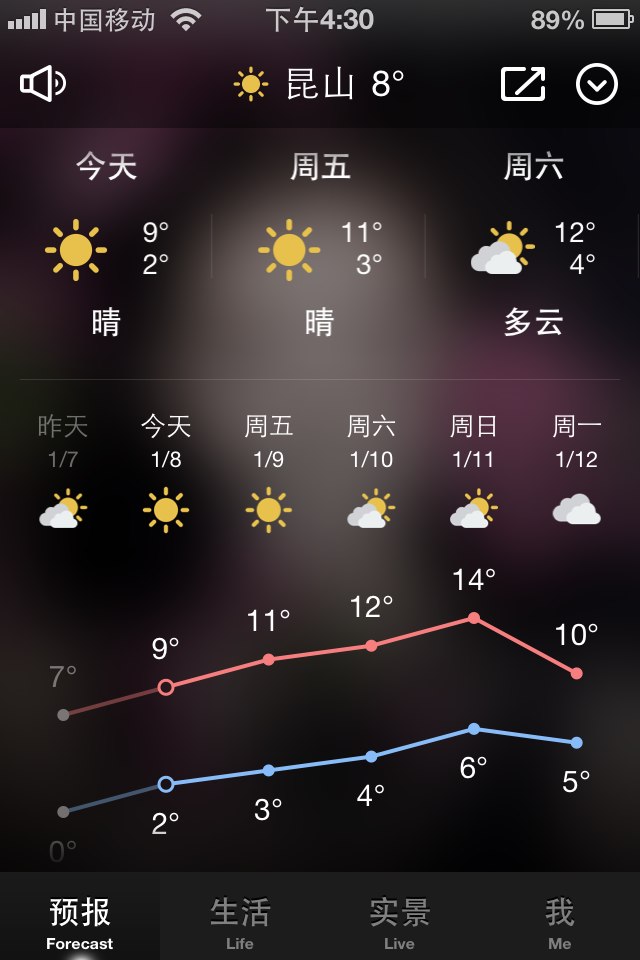Switch to the 生活 Life tab

[x=240, y=922]
